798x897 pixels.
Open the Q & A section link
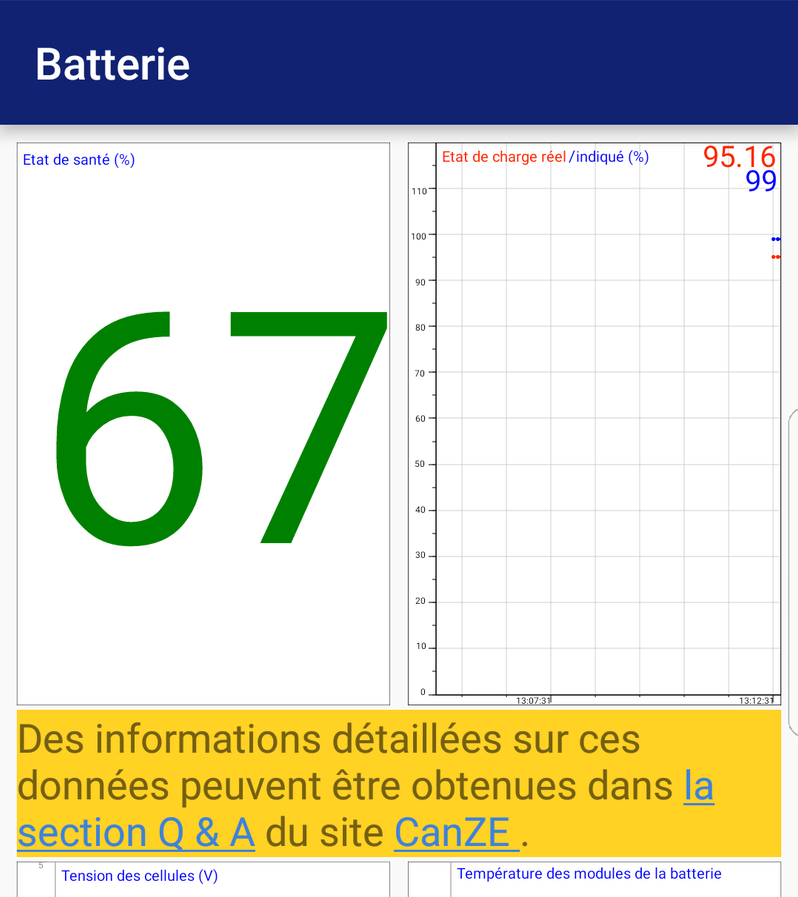[x=137, y=832]
